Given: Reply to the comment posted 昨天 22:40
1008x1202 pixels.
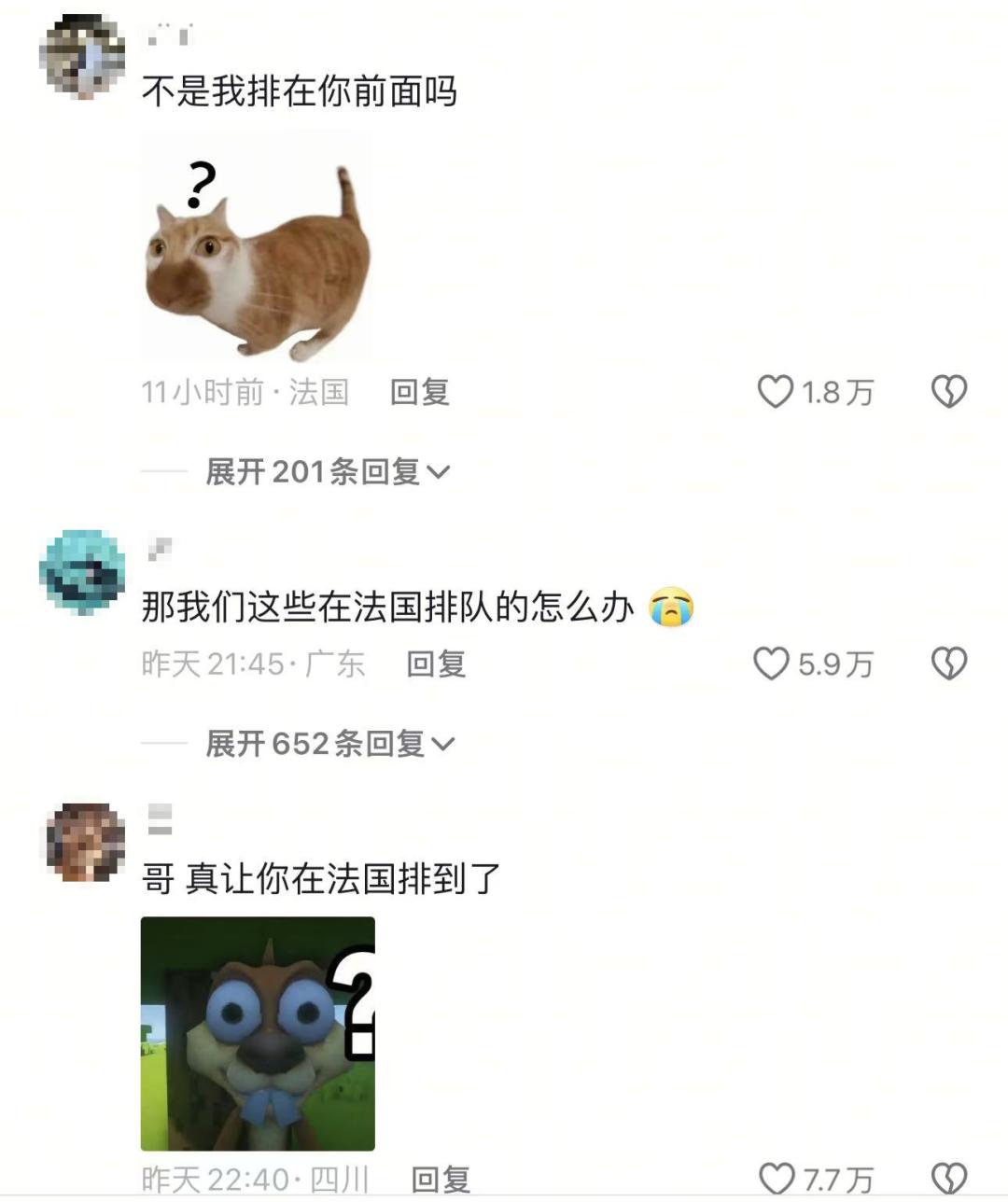Looking at the screenshot, I should tap(440, 1180).
